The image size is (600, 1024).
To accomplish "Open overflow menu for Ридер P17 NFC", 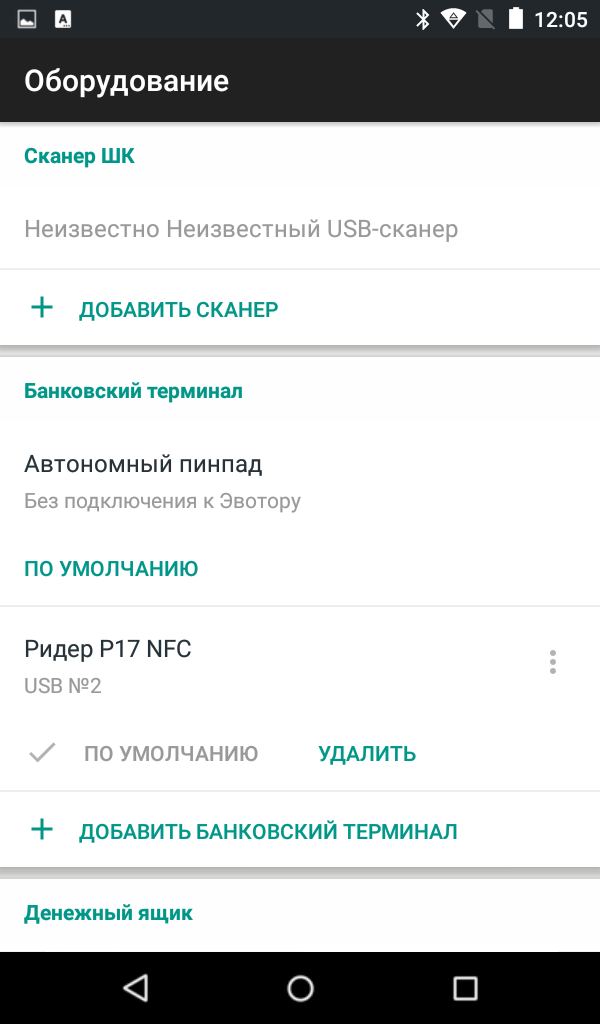I will pos(552,662).
